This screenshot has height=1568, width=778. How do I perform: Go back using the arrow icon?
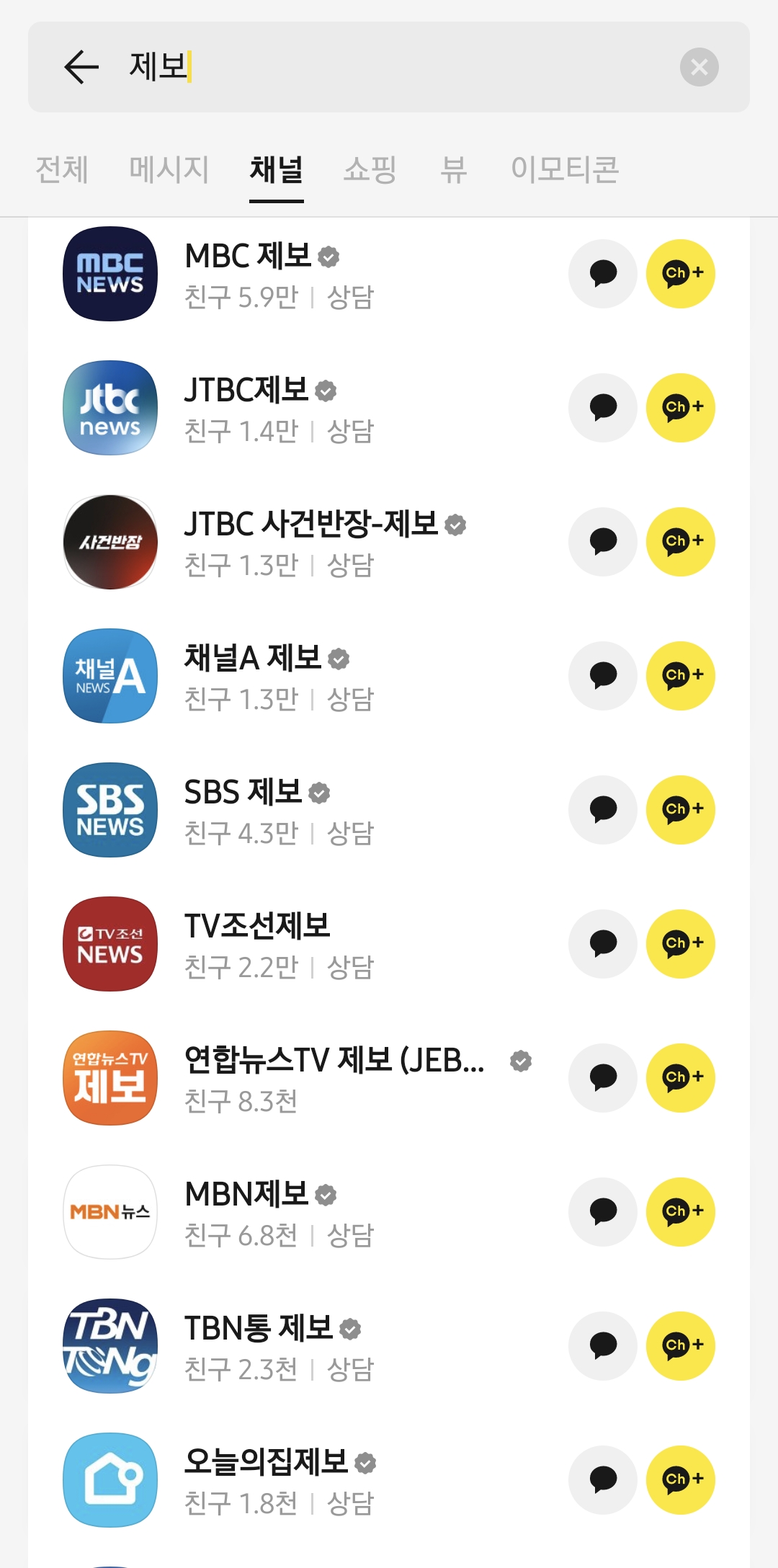pyautogui.click(x=81, y=67)
